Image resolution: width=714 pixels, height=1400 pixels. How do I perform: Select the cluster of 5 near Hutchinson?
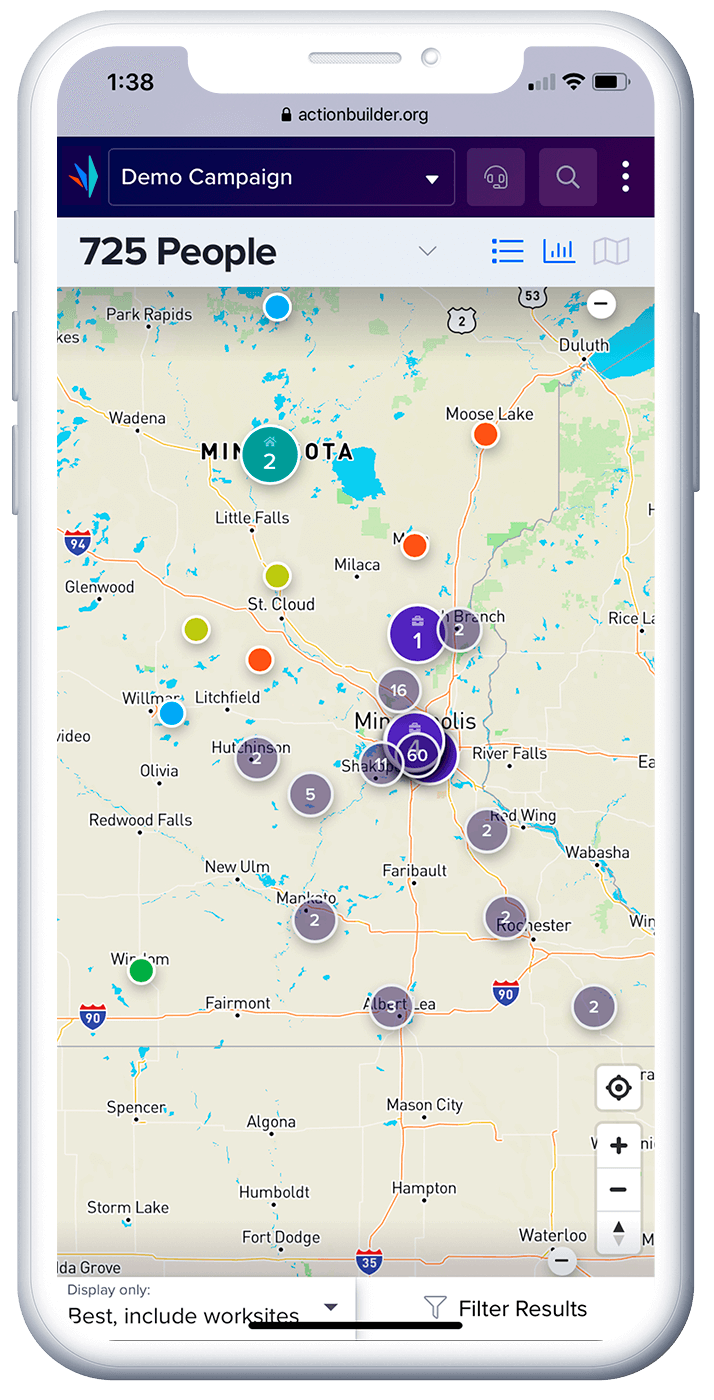310,795
